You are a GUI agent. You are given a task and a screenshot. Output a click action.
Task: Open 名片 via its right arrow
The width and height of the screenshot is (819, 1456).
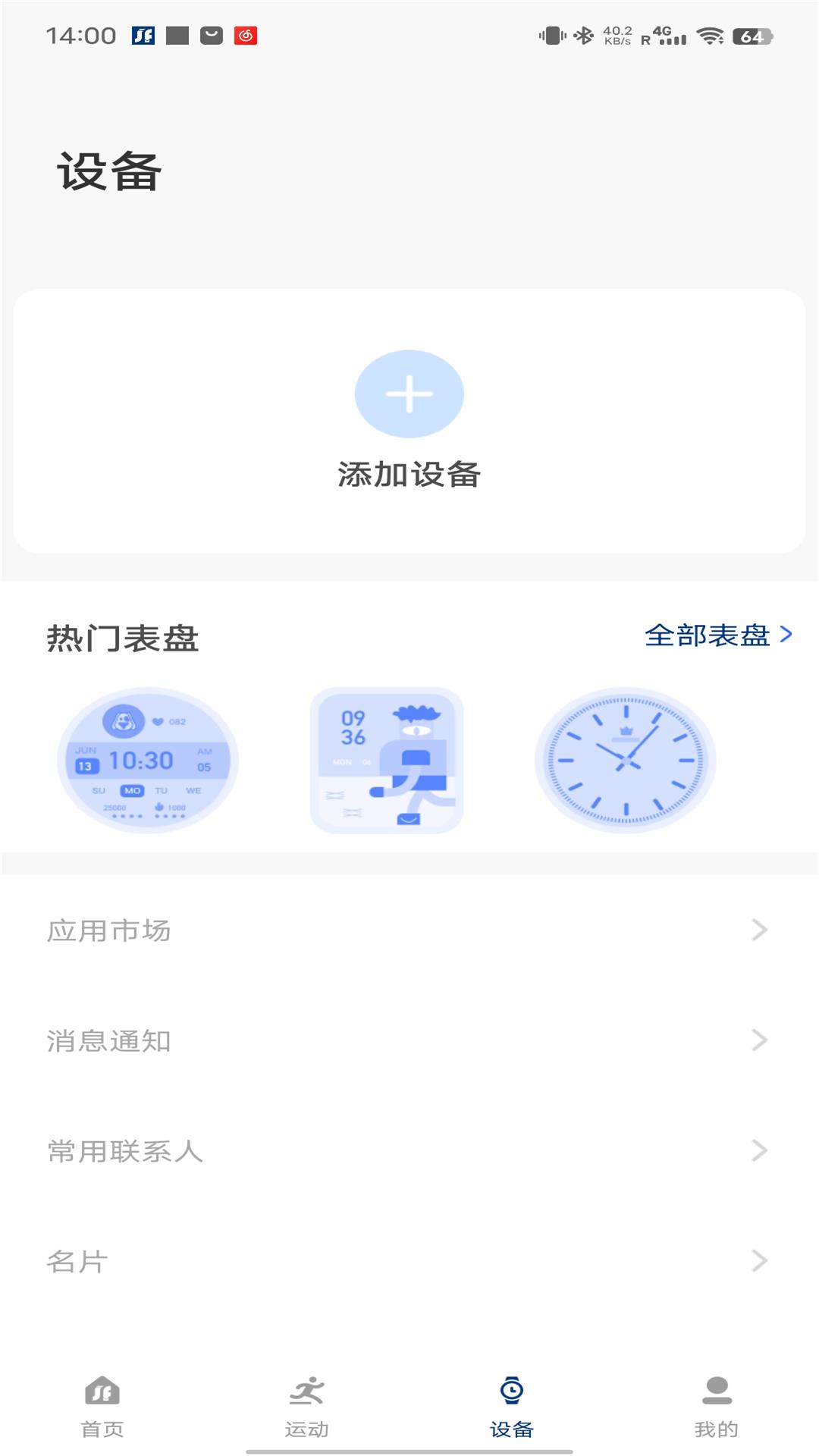point(757,1262)
